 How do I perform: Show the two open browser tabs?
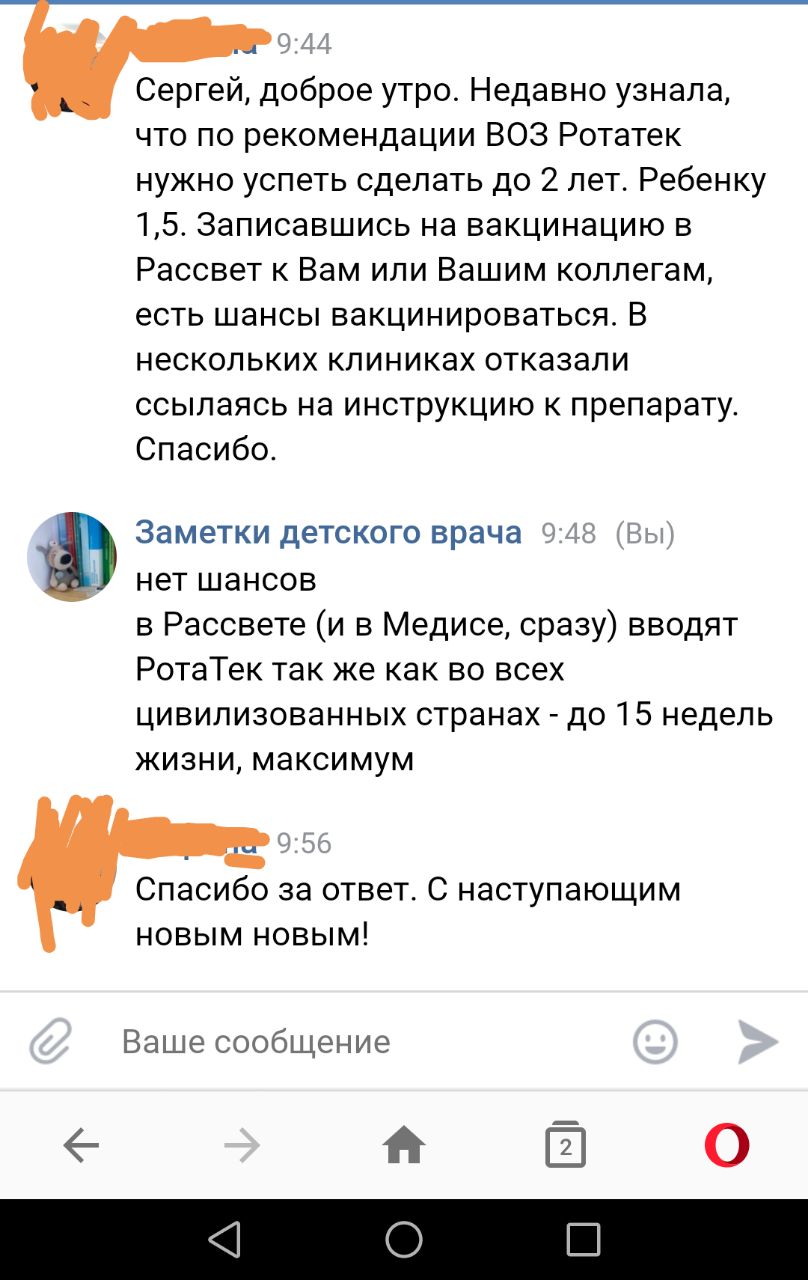[x=565, y=1145]
